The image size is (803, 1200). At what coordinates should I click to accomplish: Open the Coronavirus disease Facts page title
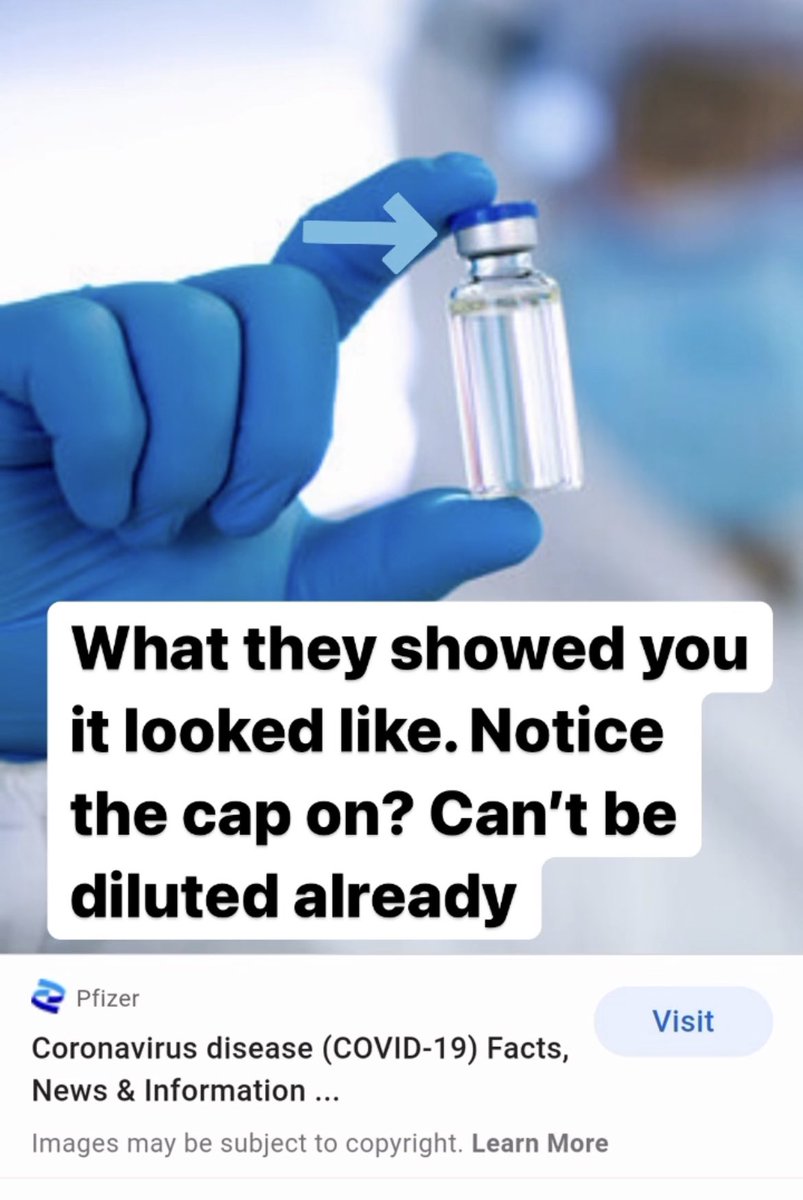[300, 1069]
